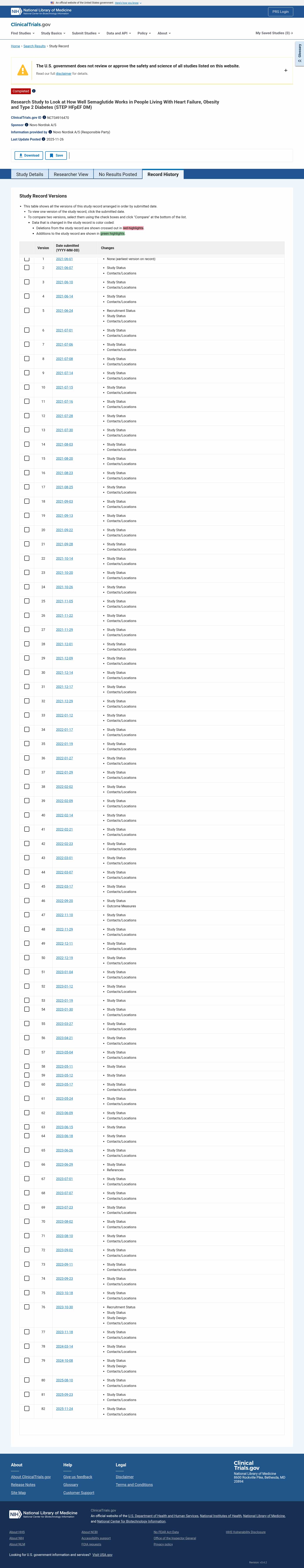Open version dated 2021-06-24
Viewport: 304px width, 1568px height.
point(64,310)
